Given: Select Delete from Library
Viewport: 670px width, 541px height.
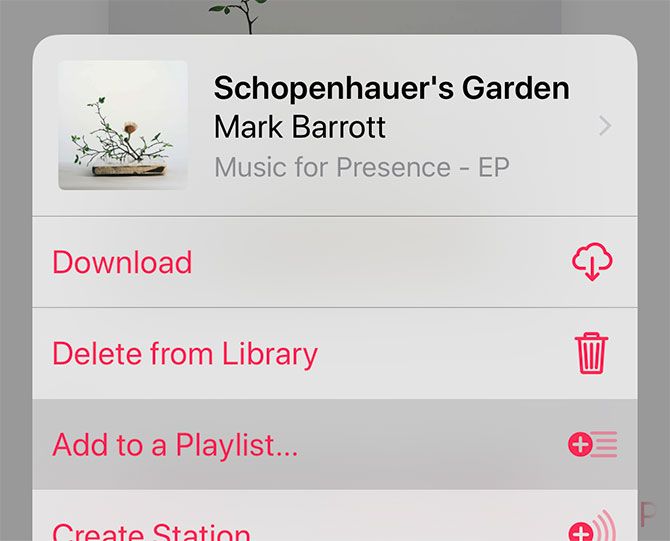Looking at the screenshot, I should click(x=185, y=354).
